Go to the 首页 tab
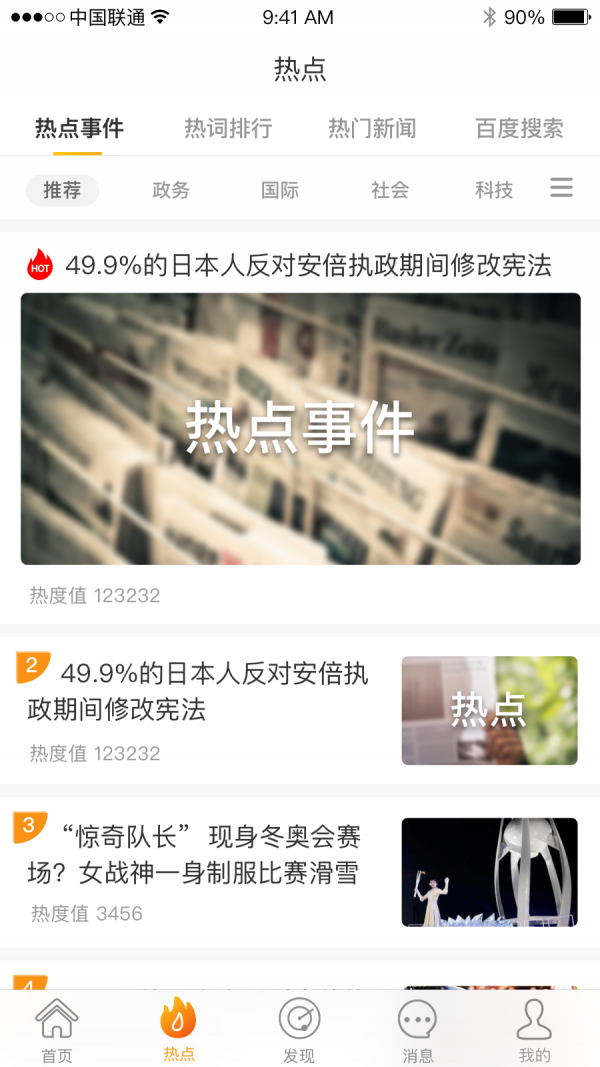Image resolution: width=600 pixels, height=1067 pixels. point(57,1030)
